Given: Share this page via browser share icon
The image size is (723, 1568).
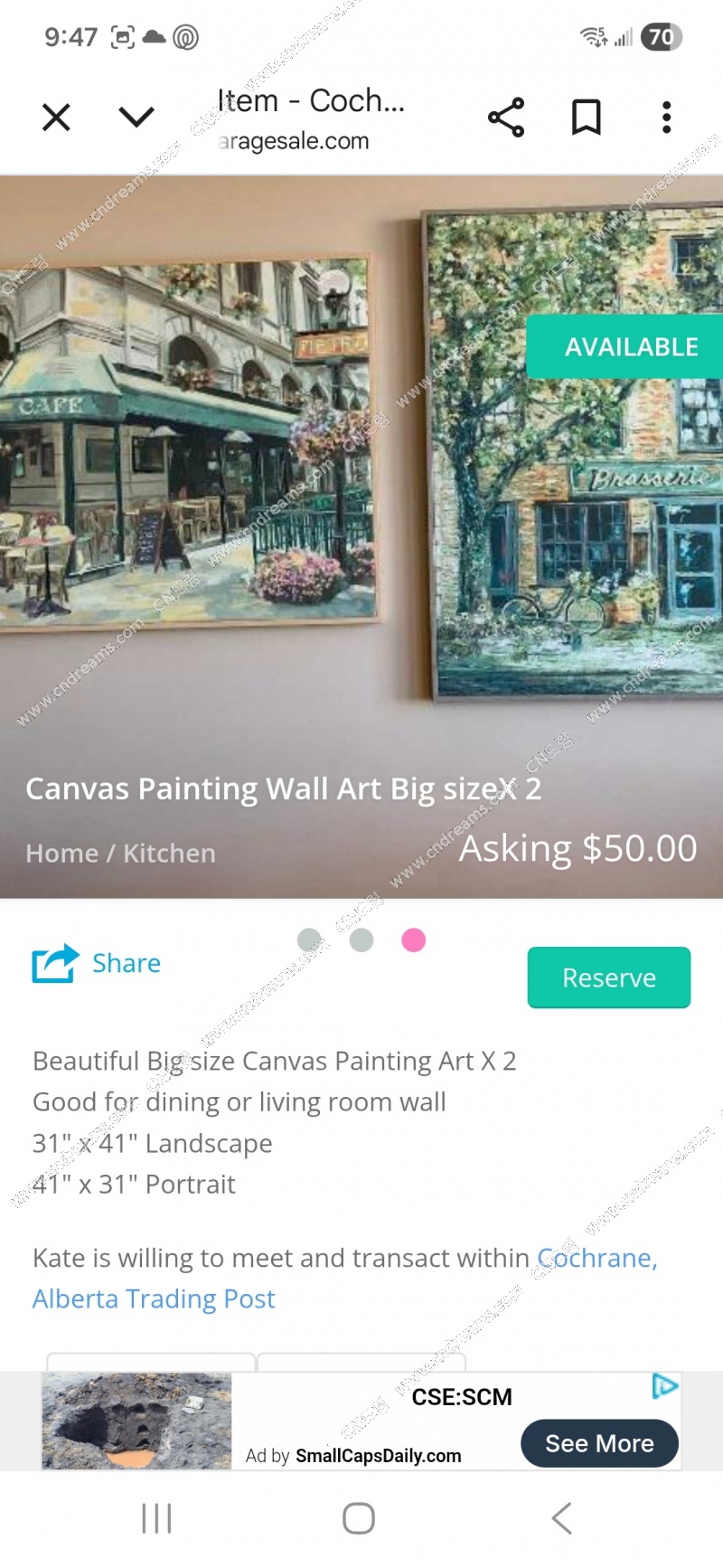Looking at the screenshot, I should pos(506,118).
